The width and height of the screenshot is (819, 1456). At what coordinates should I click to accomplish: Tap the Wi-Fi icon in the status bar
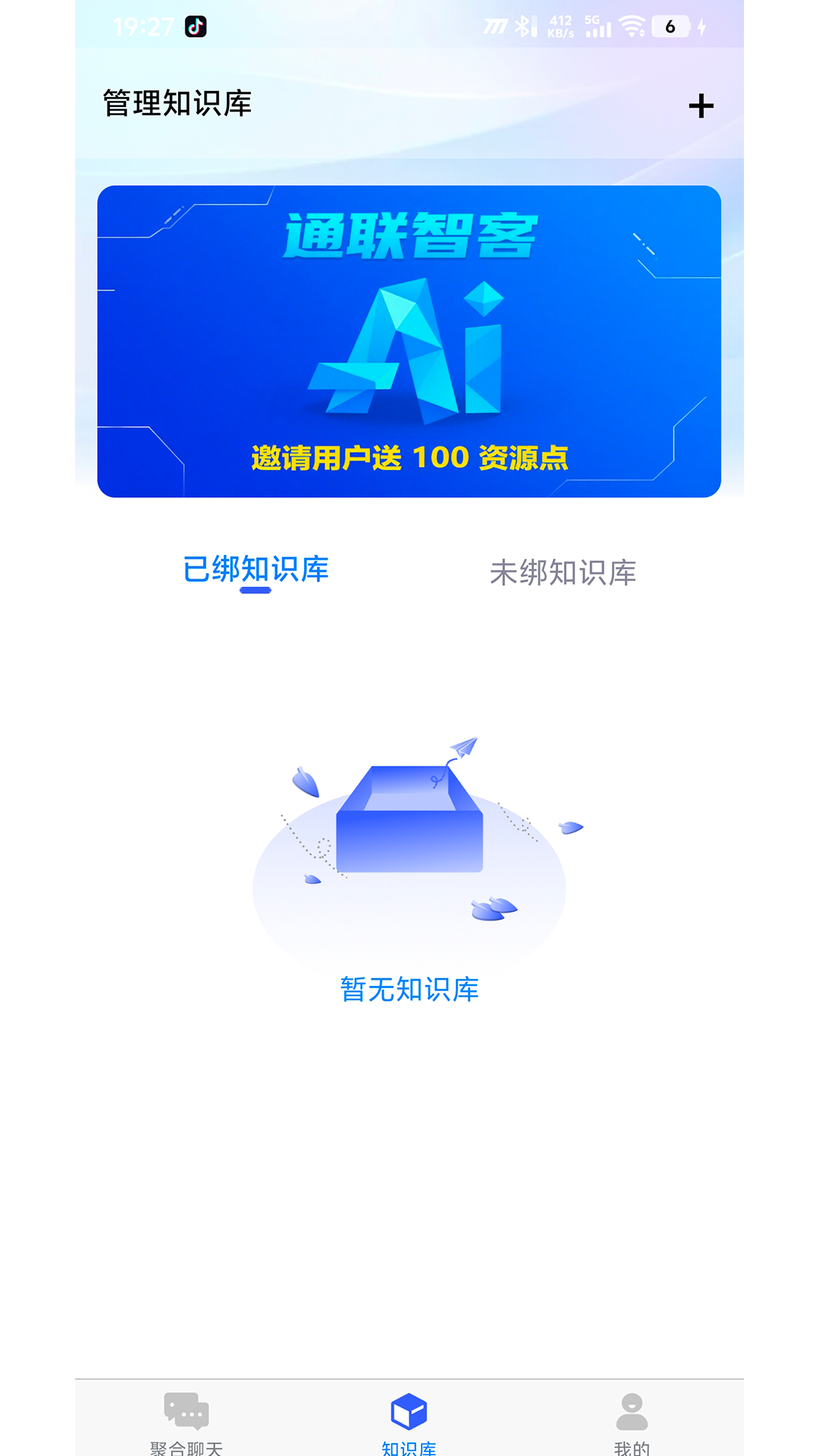tap(632, 25)
